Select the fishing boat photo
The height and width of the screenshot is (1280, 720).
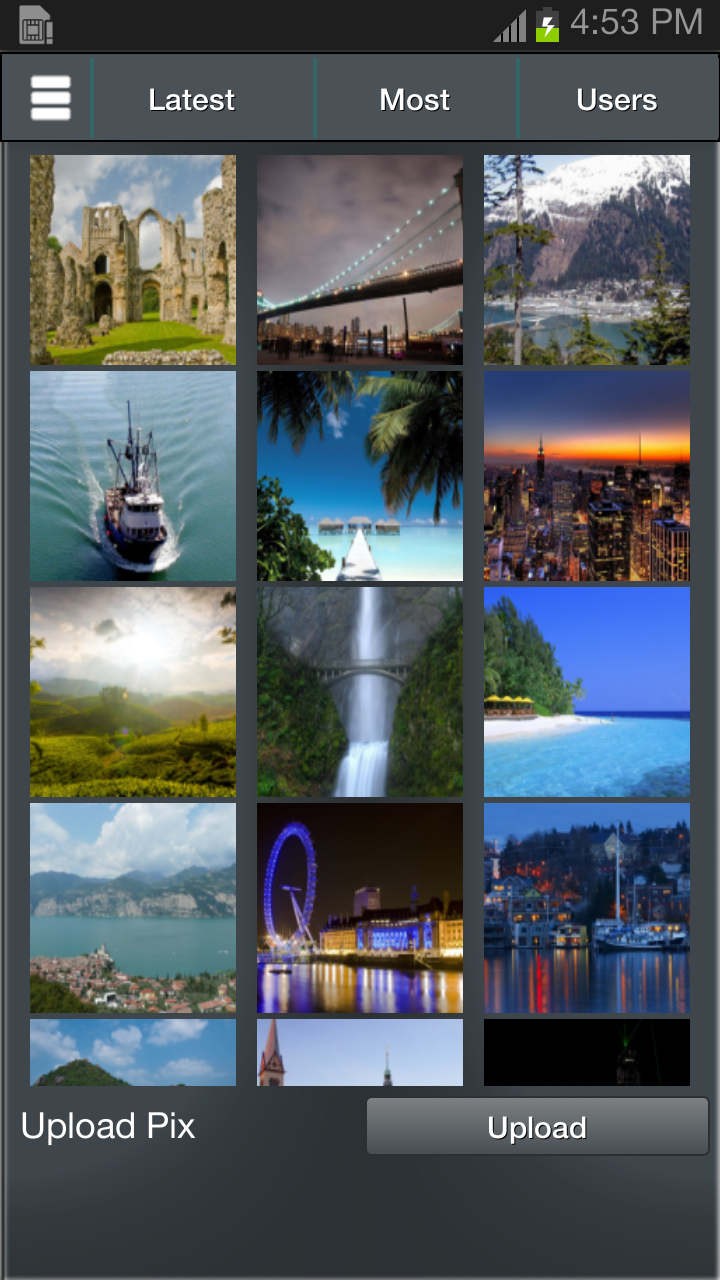click(132, 476)
